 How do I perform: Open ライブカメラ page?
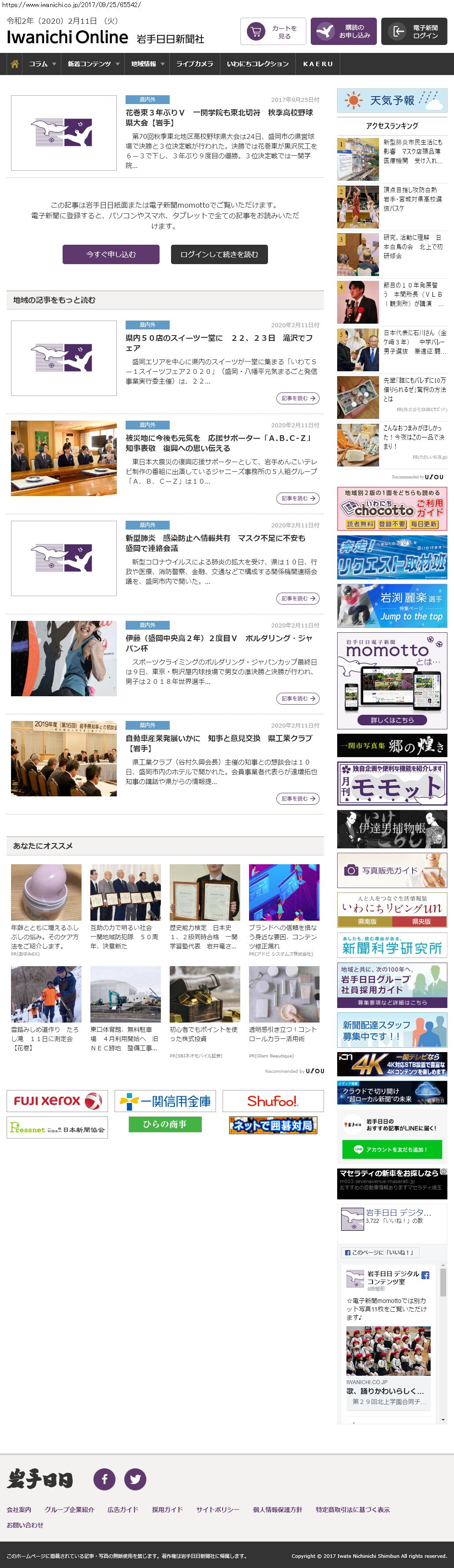click(195, 64)
